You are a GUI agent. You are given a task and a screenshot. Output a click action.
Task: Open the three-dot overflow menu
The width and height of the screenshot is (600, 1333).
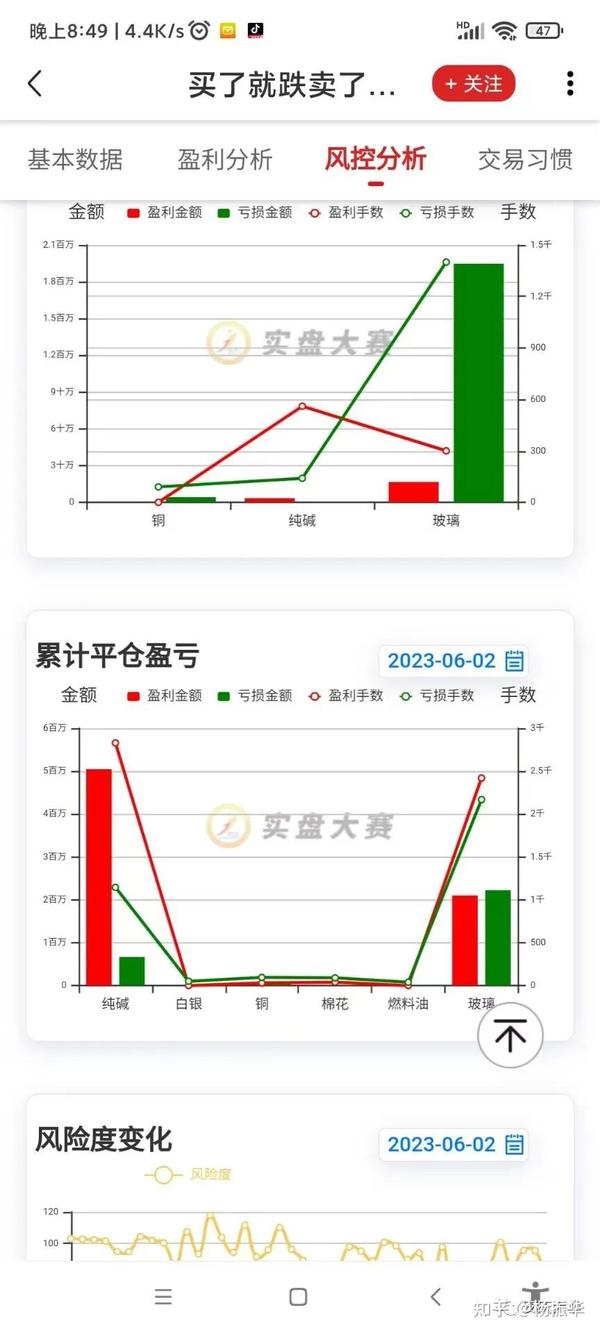point(570,84)
